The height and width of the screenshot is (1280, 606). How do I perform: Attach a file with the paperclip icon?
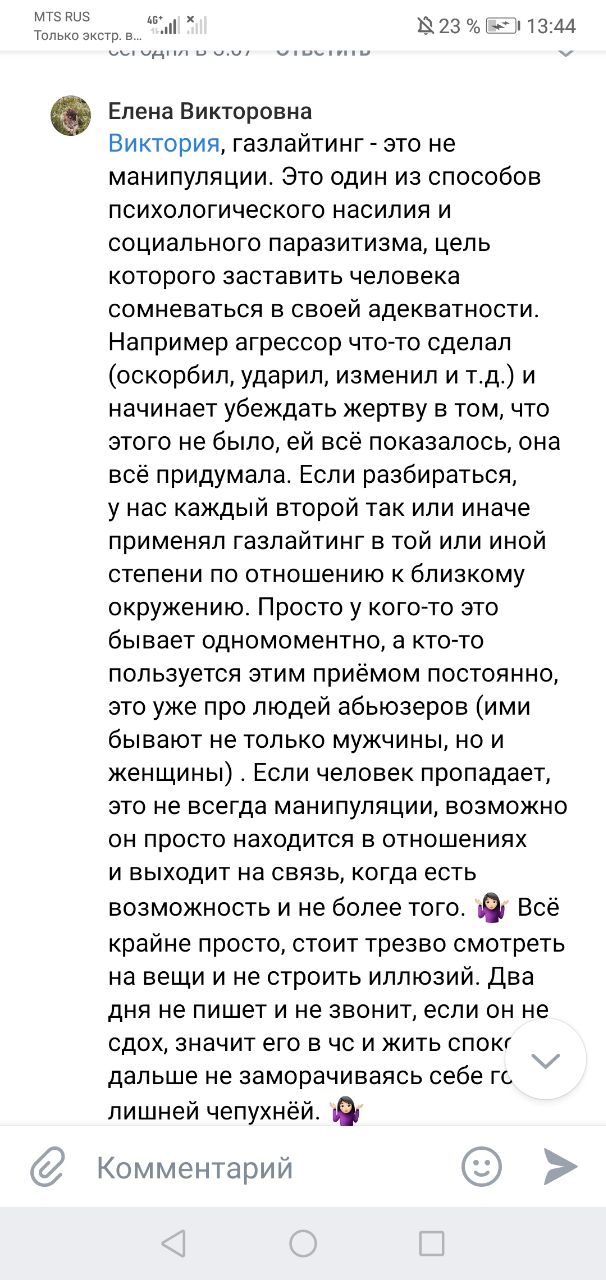click(x=46, y=1167)
